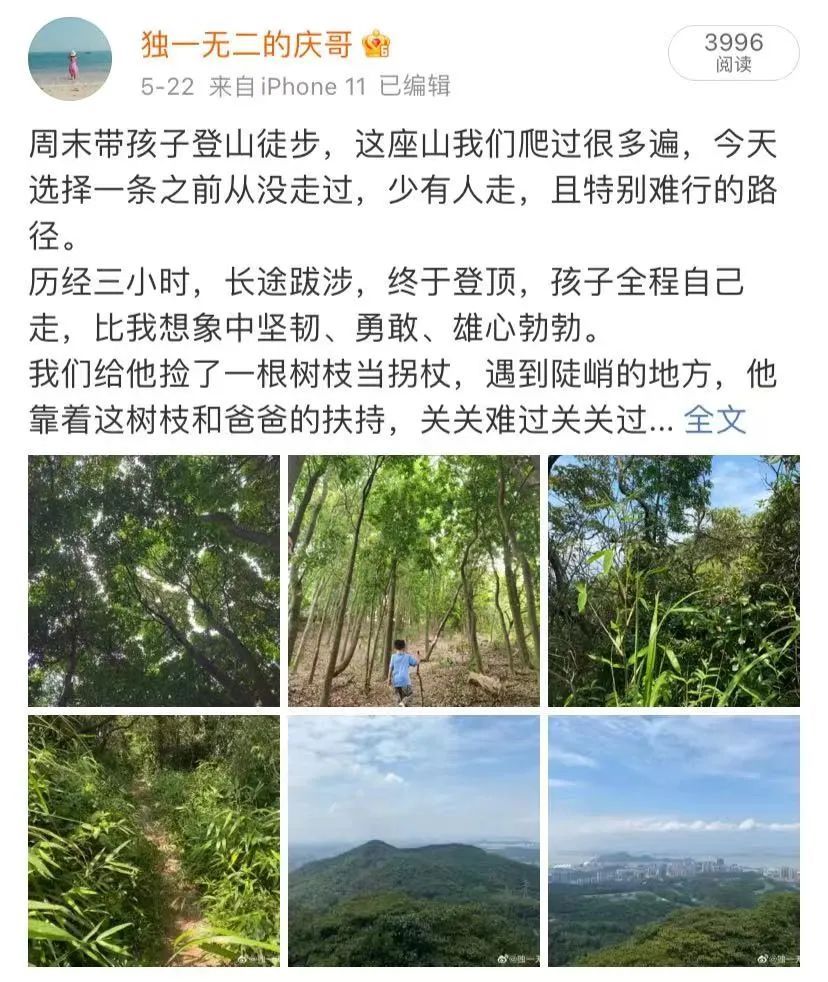Open the tree canopy photo
This screenshot has height=982, width=828.
pyautogui.click(x=154, y=581)
